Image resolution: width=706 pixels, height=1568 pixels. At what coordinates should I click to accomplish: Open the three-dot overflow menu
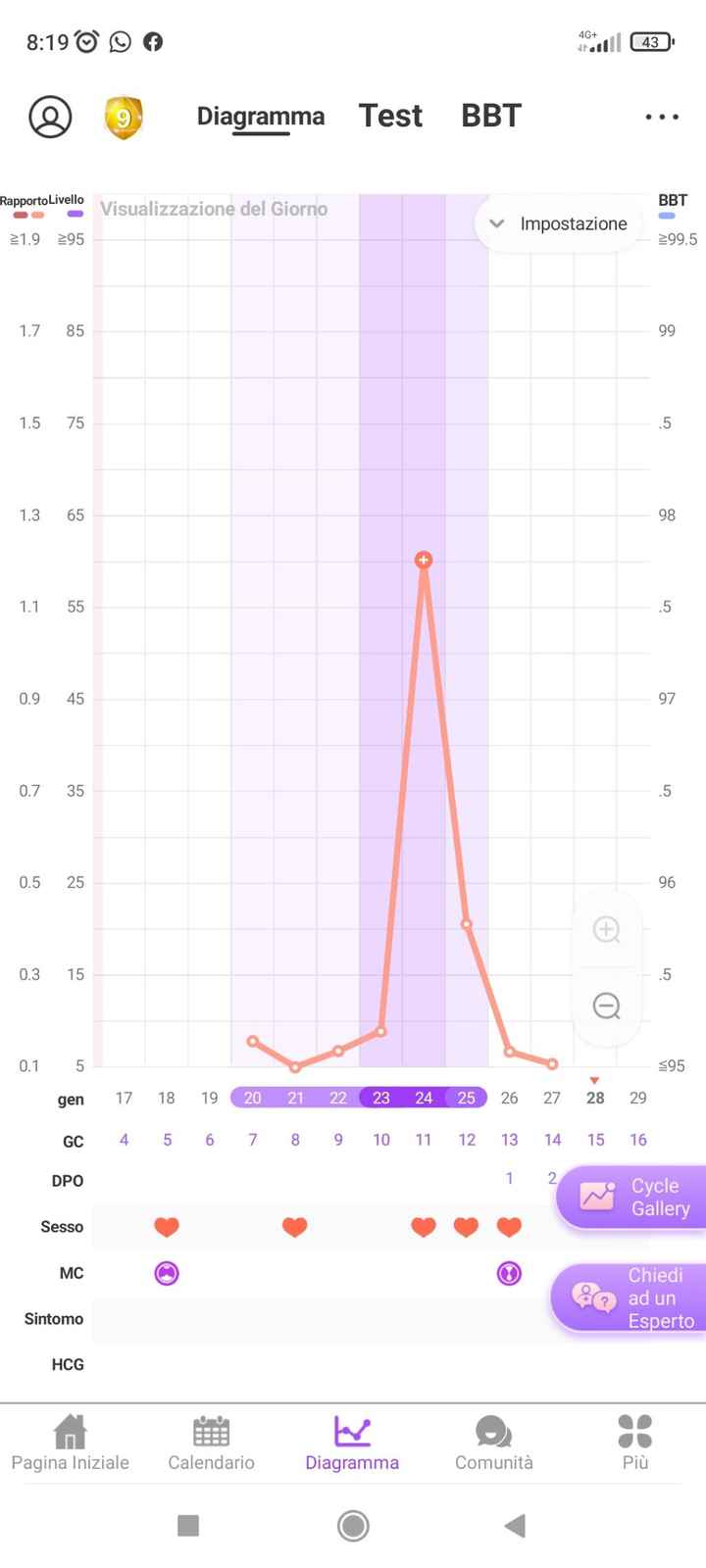click(662, 117)
